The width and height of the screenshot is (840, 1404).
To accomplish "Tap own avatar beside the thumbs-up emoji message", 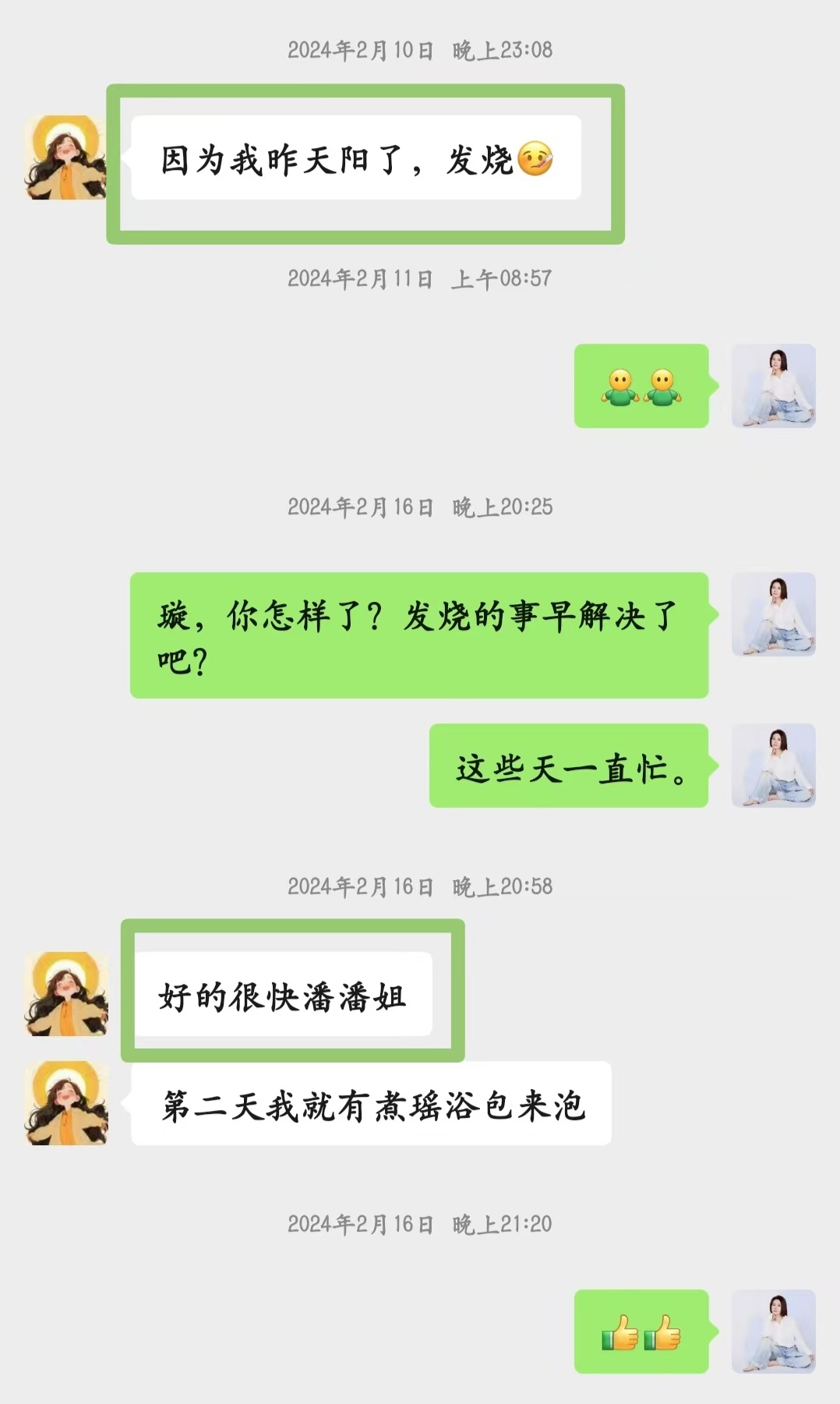I will (773, 1332).
